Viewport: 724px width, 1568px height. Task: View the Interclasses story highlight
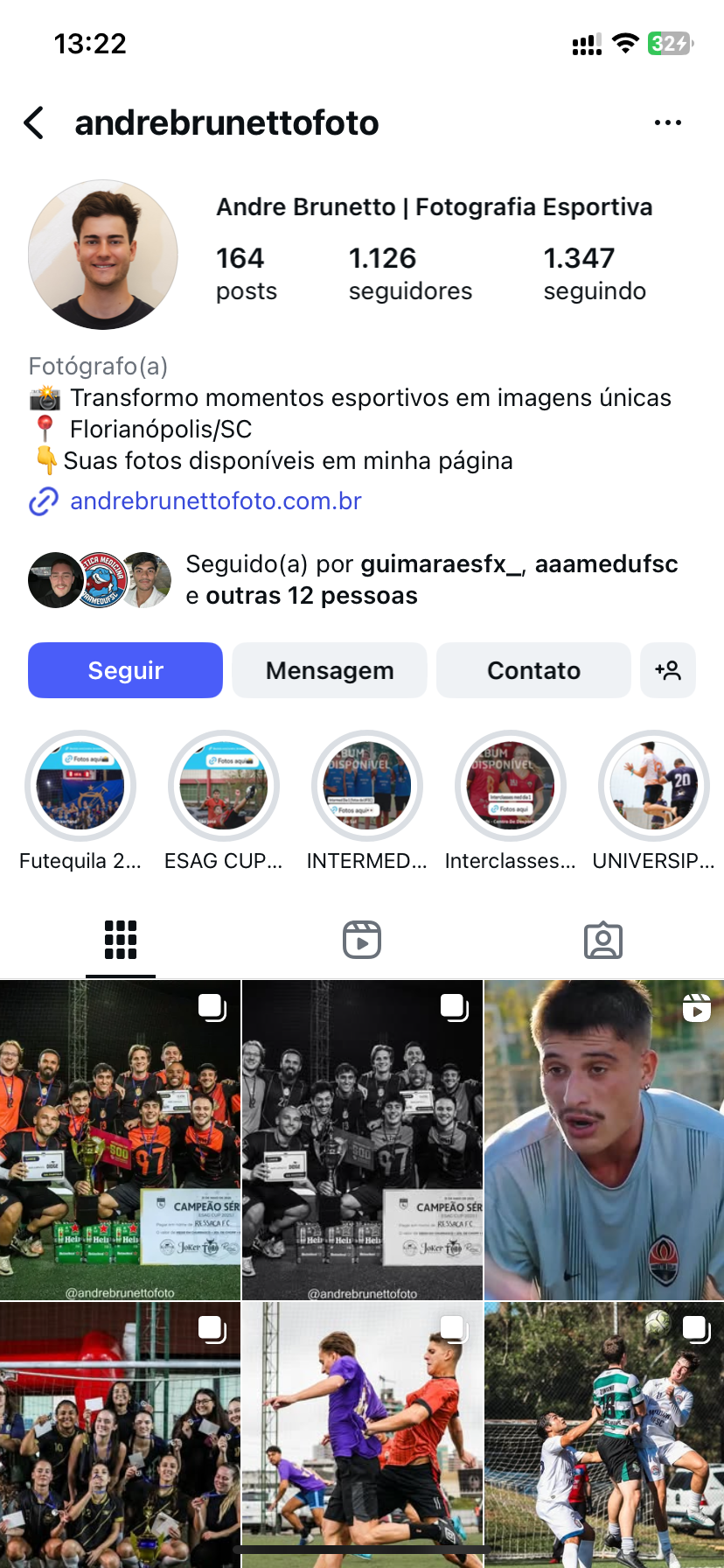coord(511,786)
